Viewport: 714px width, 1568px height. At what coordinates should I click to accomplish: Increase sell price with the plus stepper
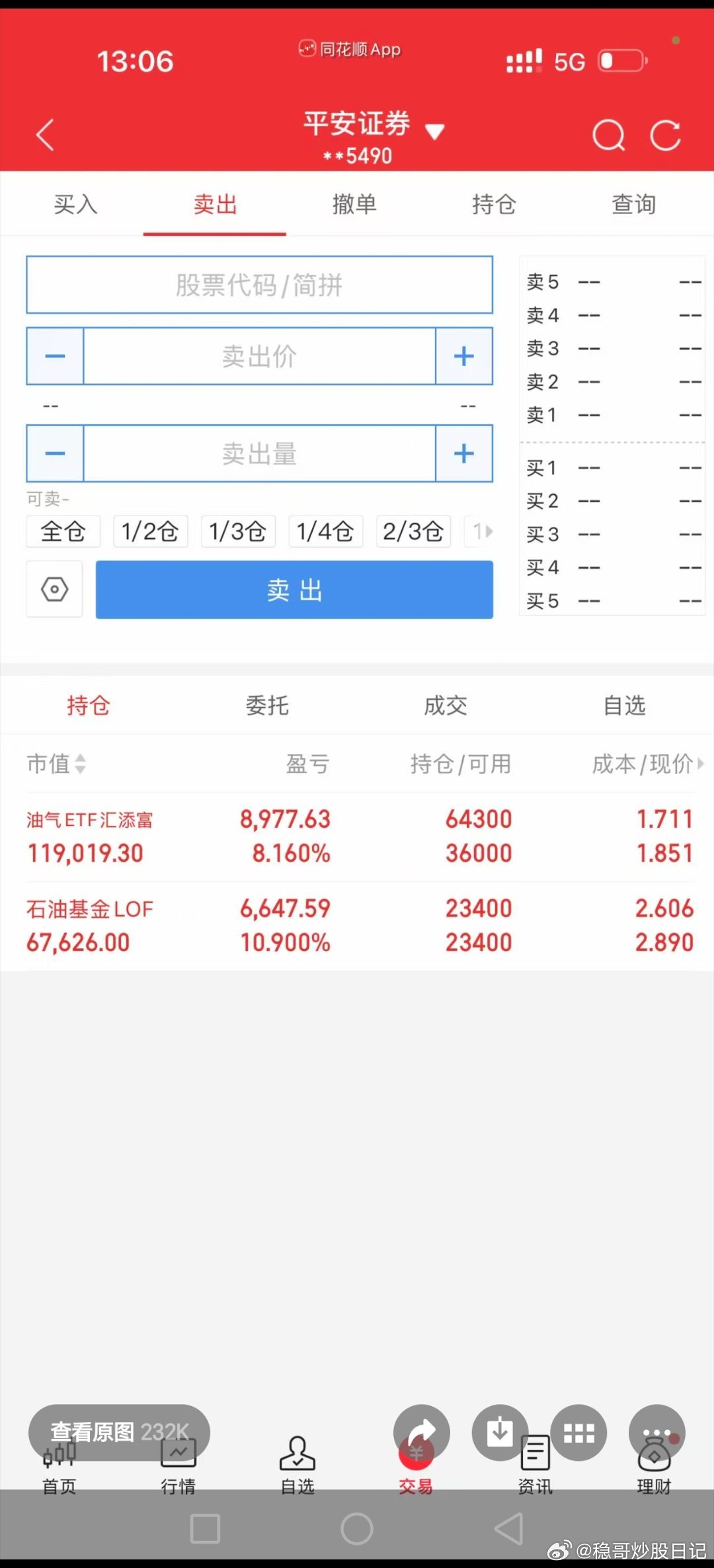463,356
